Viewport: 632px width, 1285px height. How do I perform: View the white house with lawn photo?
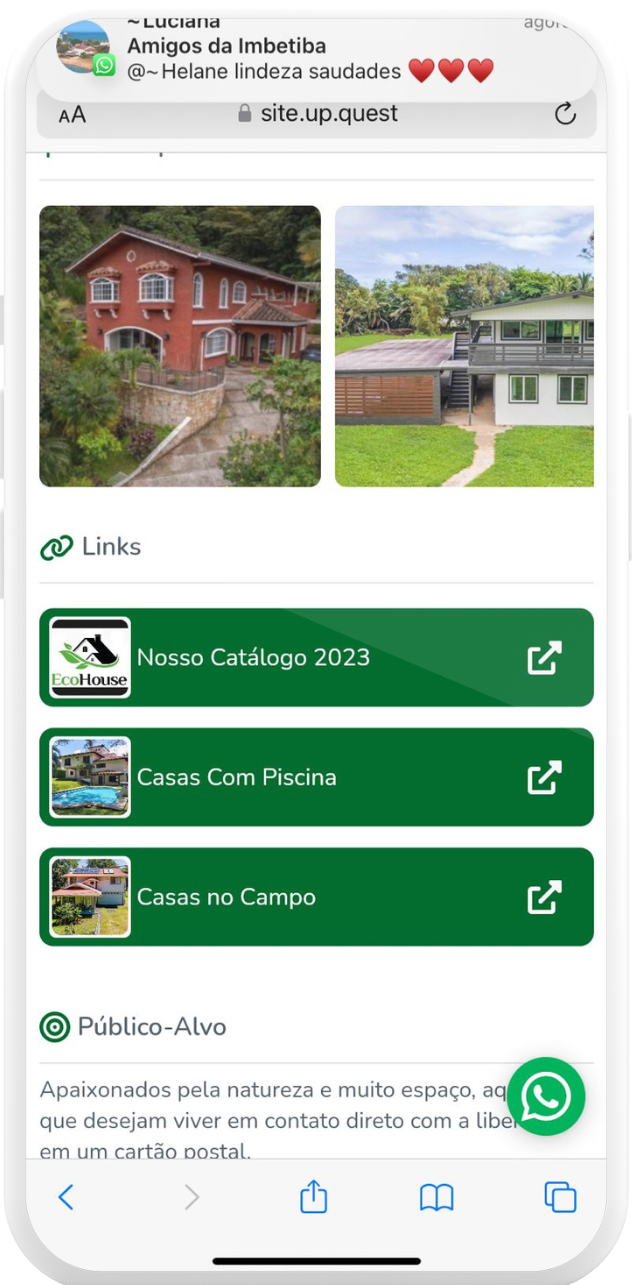click(464, 346)
